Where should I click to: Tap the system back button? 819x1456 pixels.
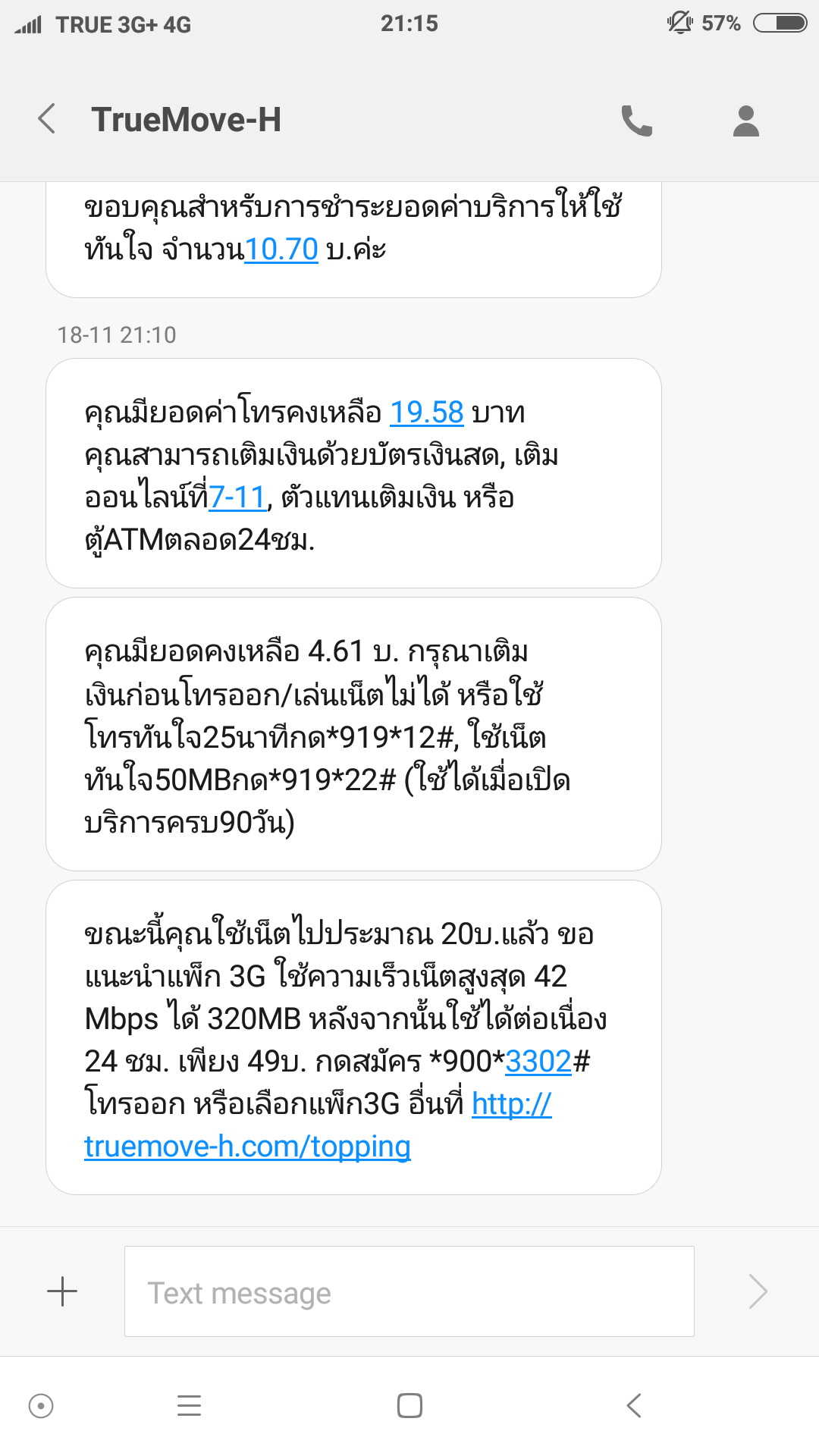click(x=634, y=1406)
